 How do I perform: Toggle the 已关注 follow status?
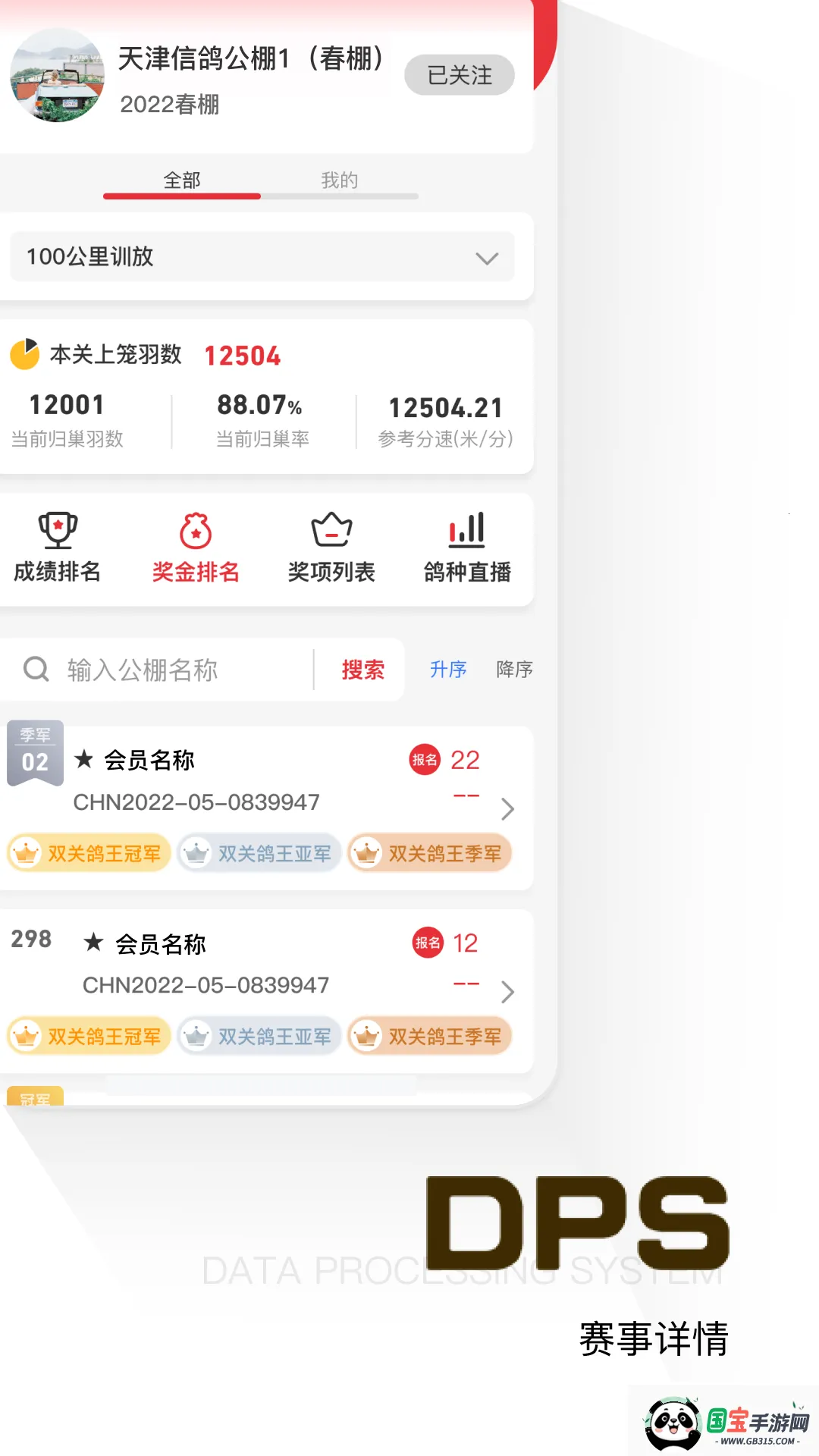459,74
